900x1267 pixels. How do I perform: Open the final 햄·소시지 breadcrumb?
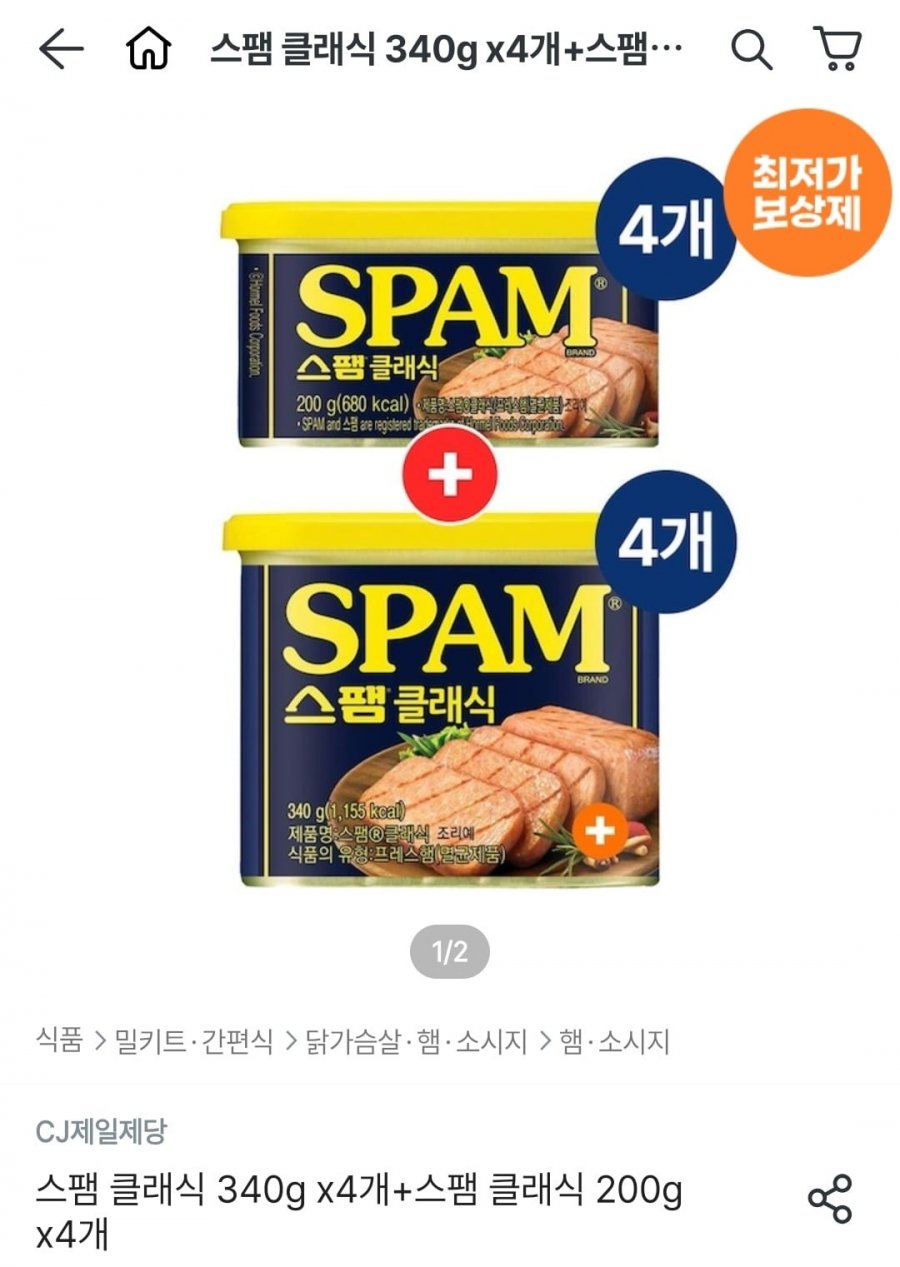(x=614, y=1042)
